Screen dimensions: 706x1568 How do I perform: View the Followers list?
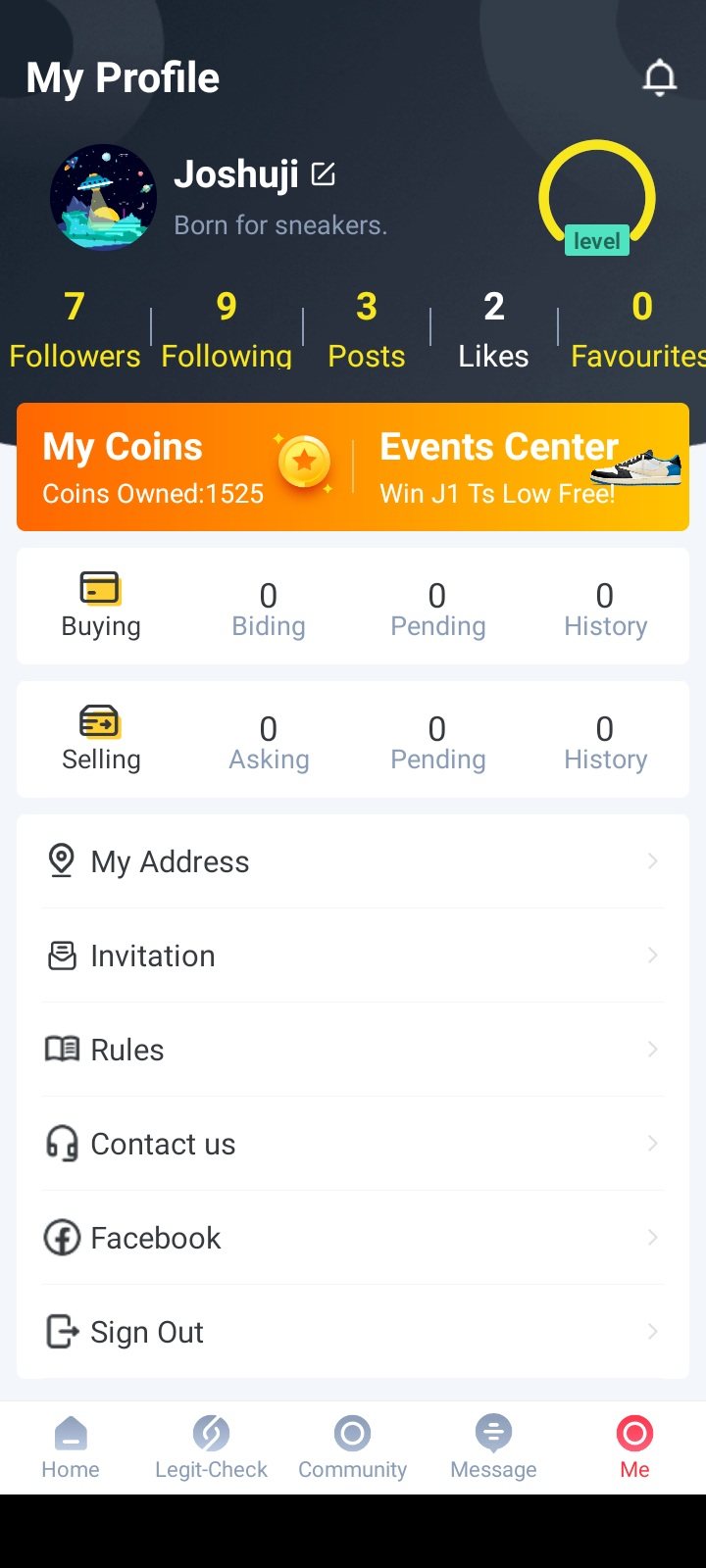(x=75, y=330)
